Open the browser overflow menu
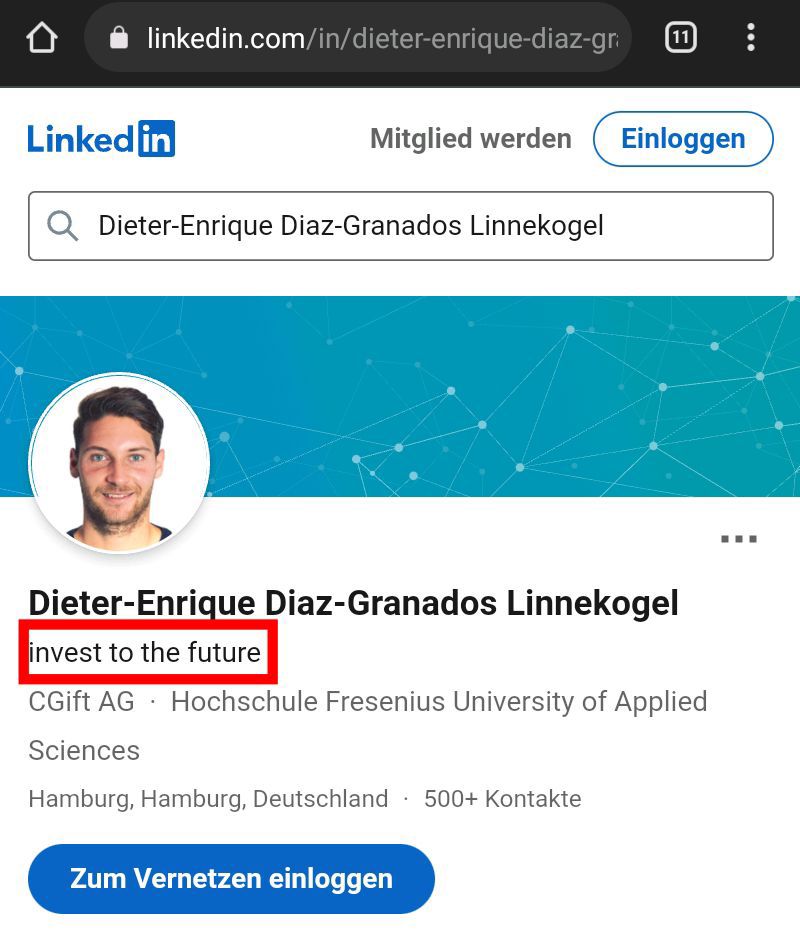 pyautogui.click(x=751, y=39)
